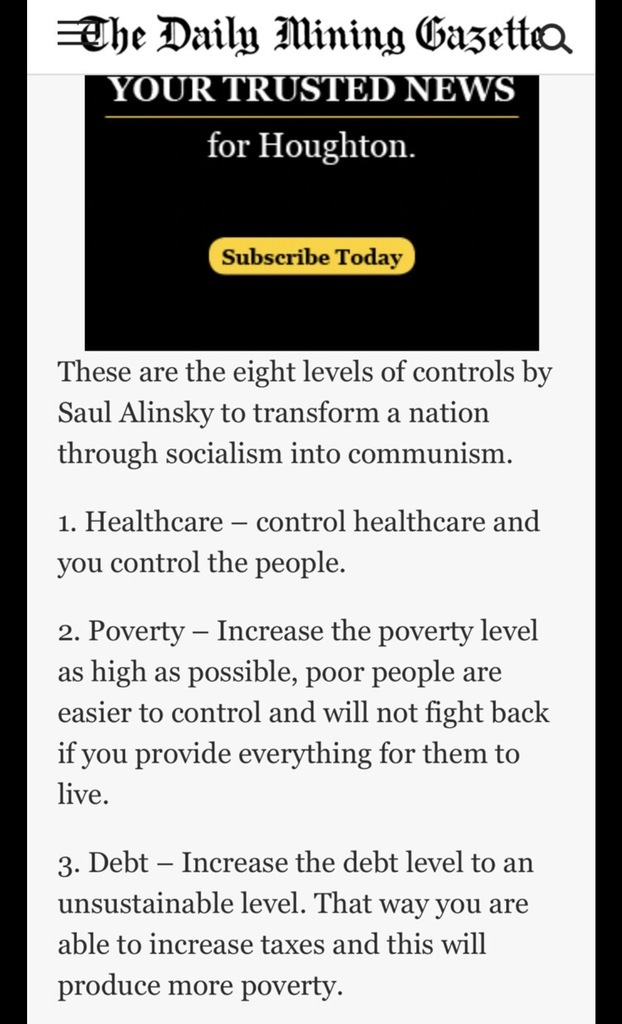This screenshot has width=622, height=1024.
Task: Open site search magnifier
Action: (557, 39)
